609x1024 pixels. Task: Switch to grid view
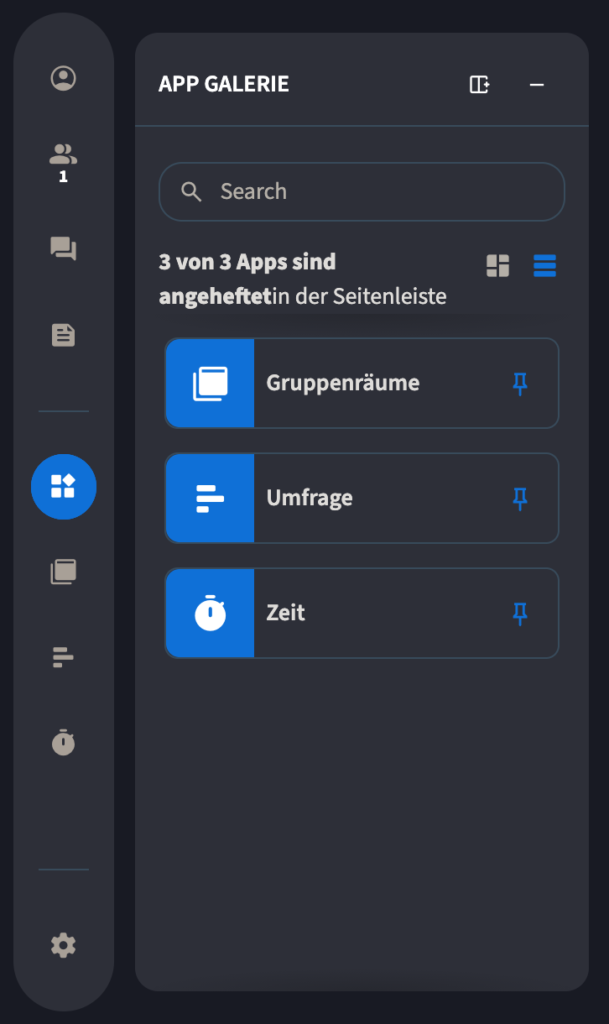tap(498, 266)
